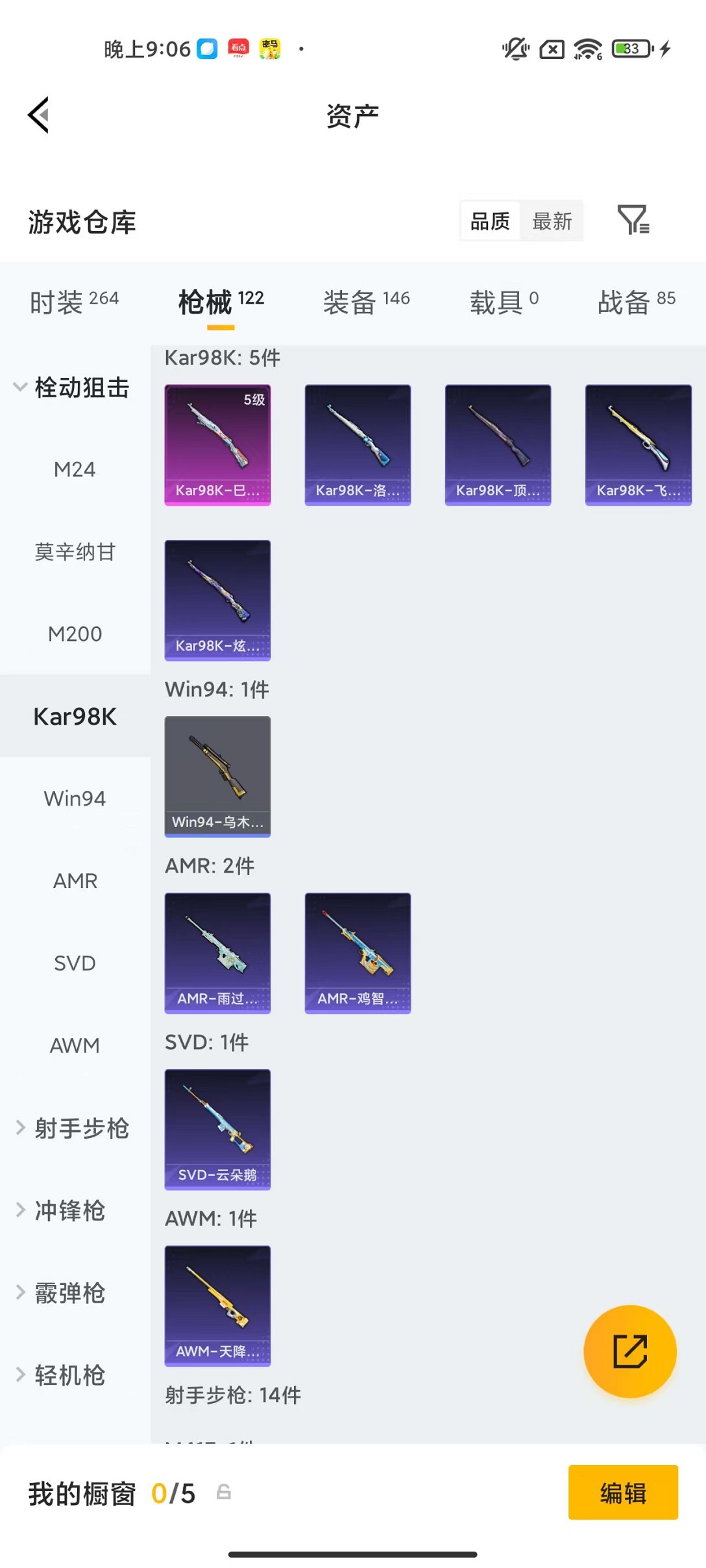Expand the 射手步枪 category
The height and width of the screenshot is (1568, 706).
coord(71,1128)
